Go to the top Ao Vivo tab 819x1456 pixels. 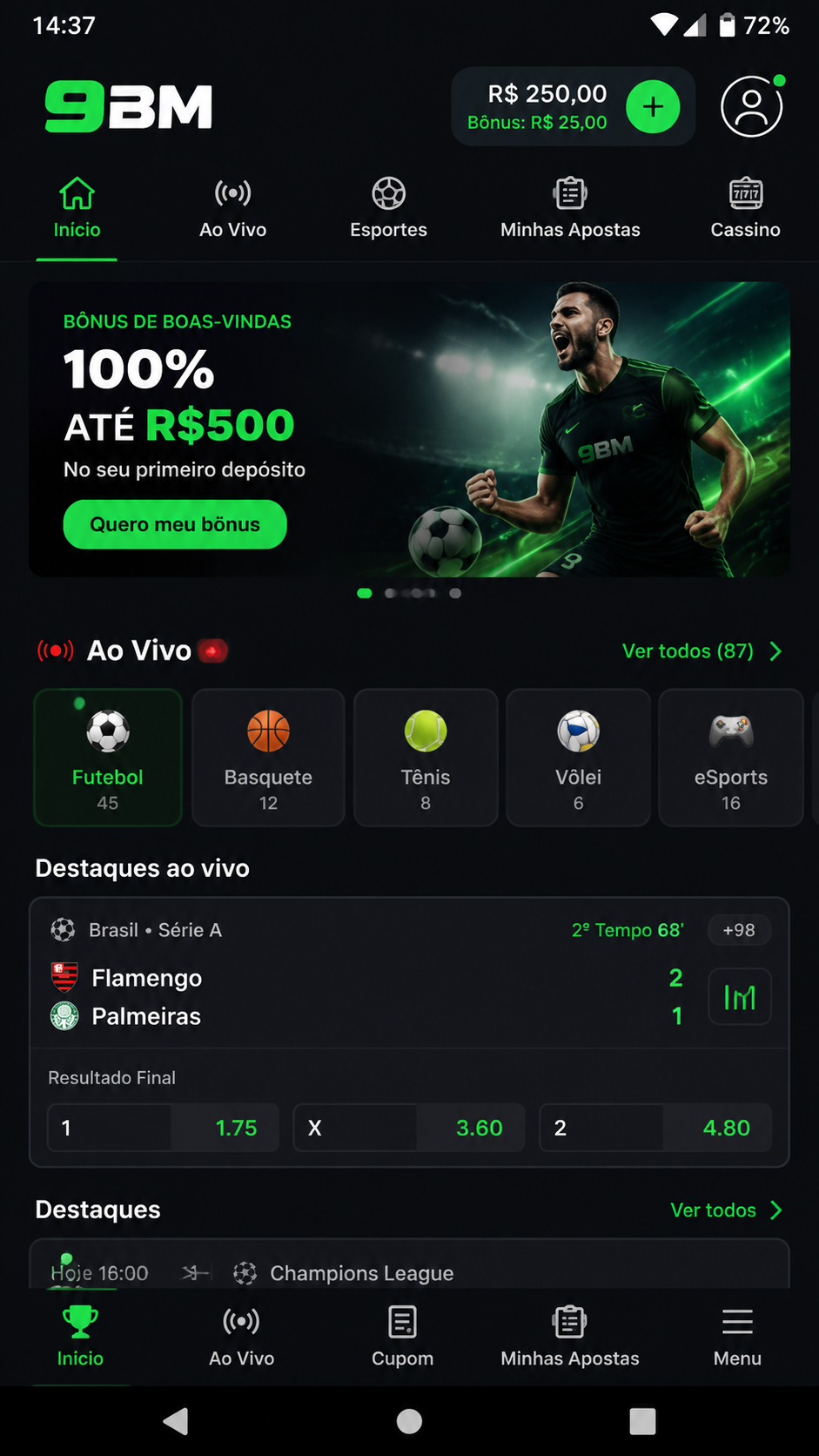tap(232, 209)
